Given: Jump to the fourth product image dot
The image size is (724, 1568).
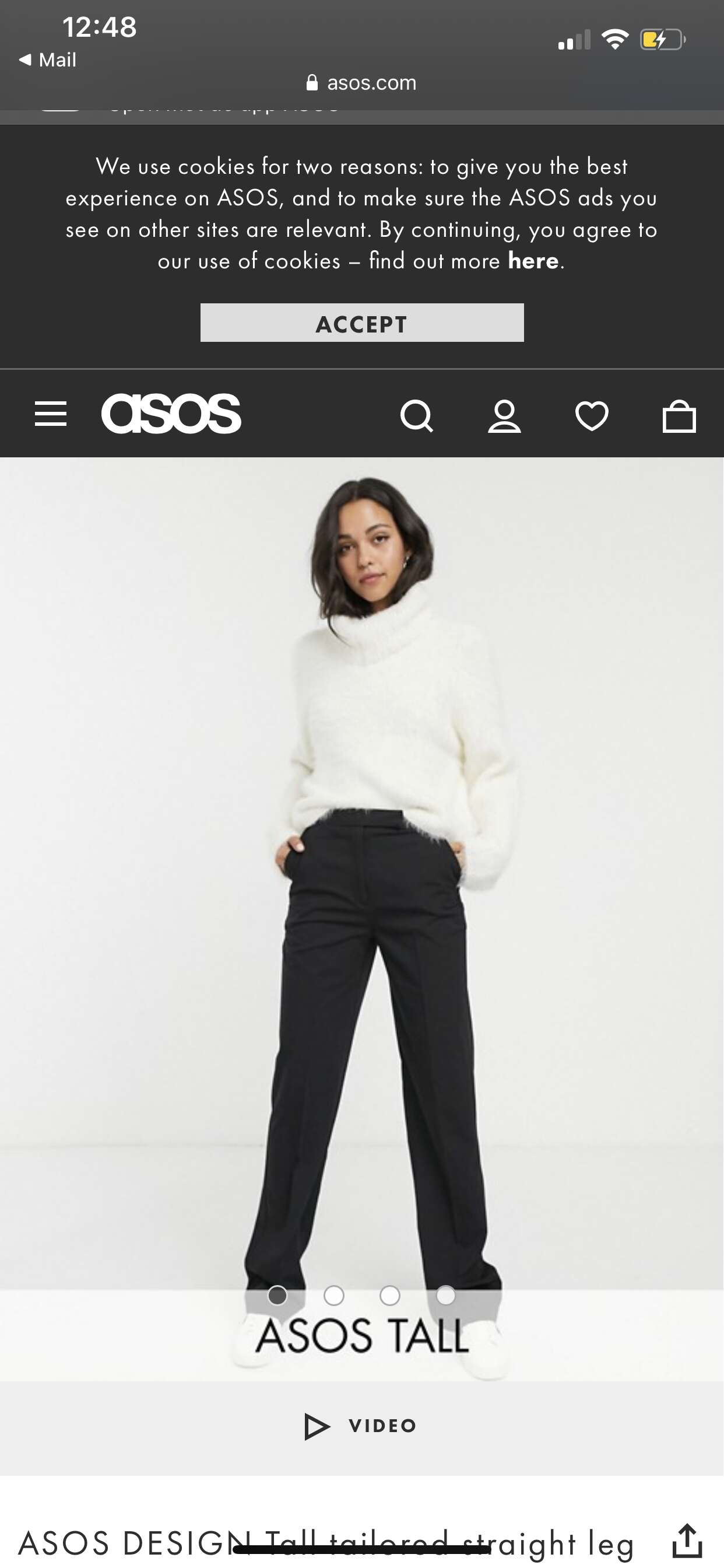Looking at the screenshot, I should (x=445, y=1296).
